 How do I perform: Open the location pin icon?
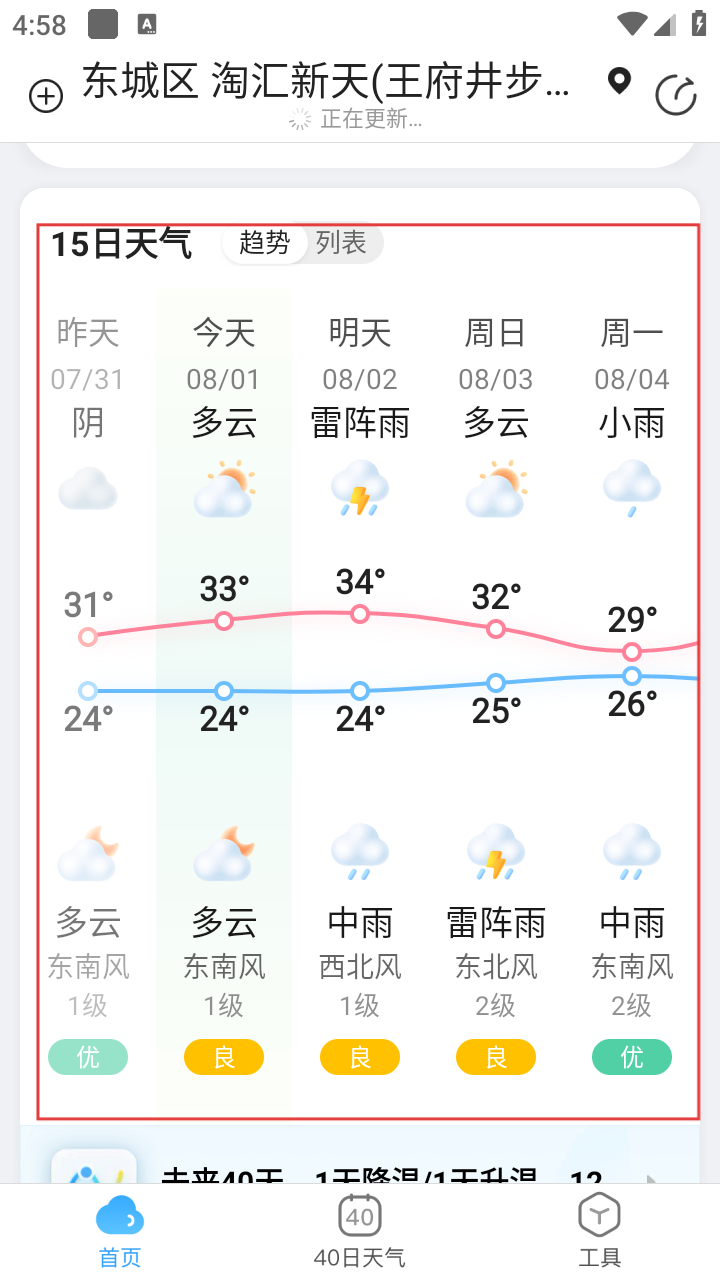pyautogui.click(x=620, y=81)
